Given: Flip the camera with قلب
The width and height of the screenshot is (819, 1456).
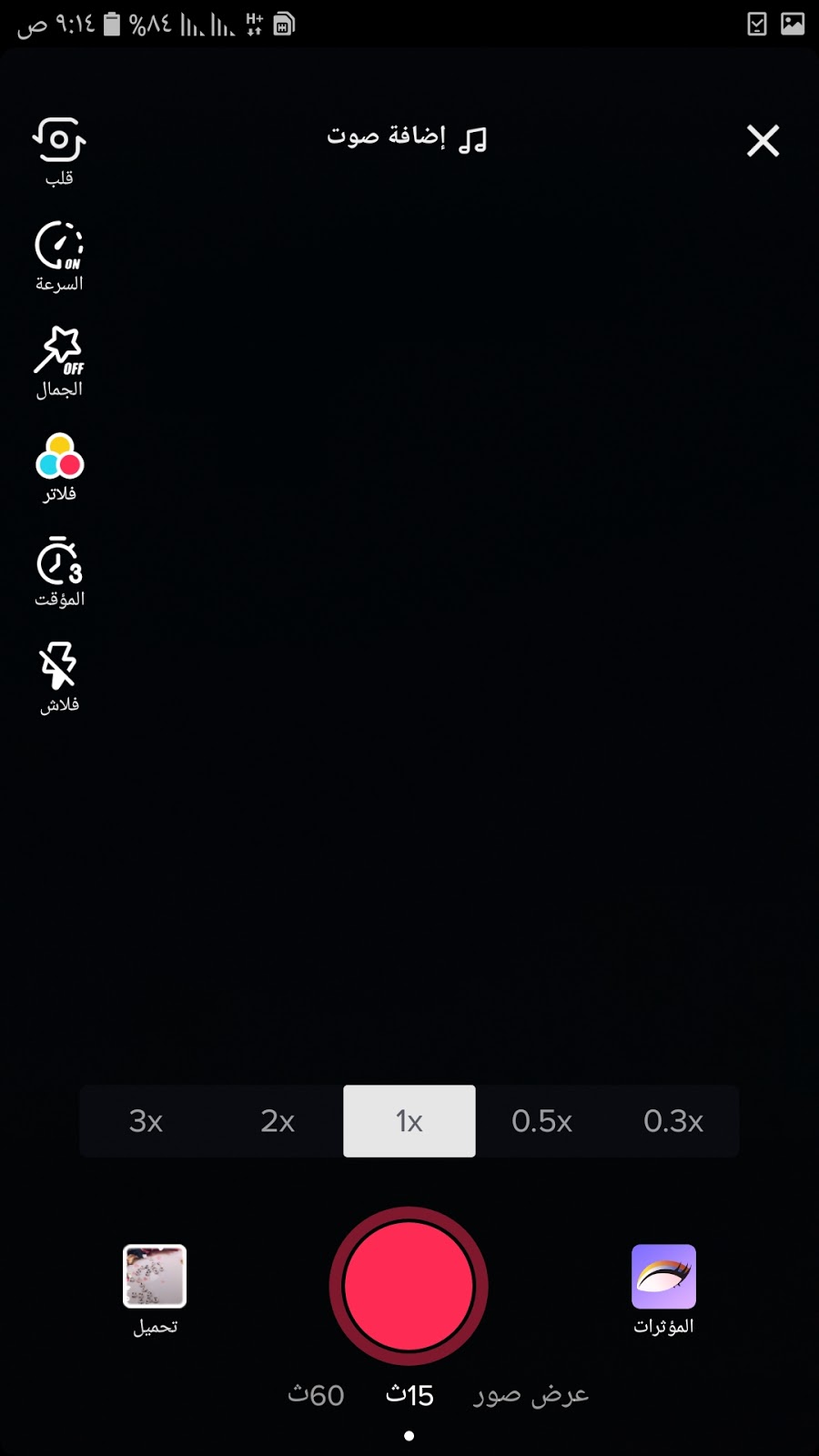Looking at the screenshot, I should click(59, 150).
